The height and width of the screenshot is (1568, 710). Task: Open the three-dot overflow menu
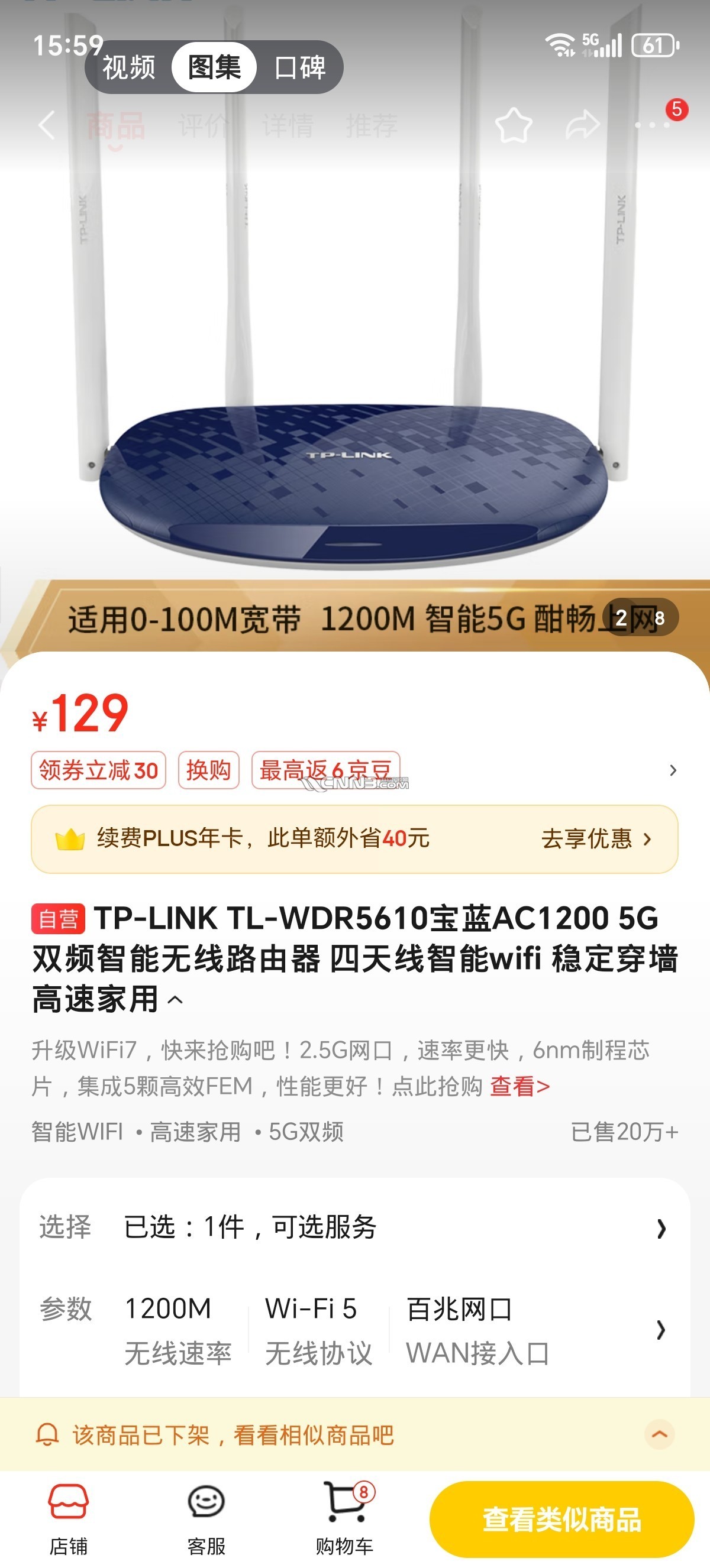pyautogui.click(x=652, y=125)
